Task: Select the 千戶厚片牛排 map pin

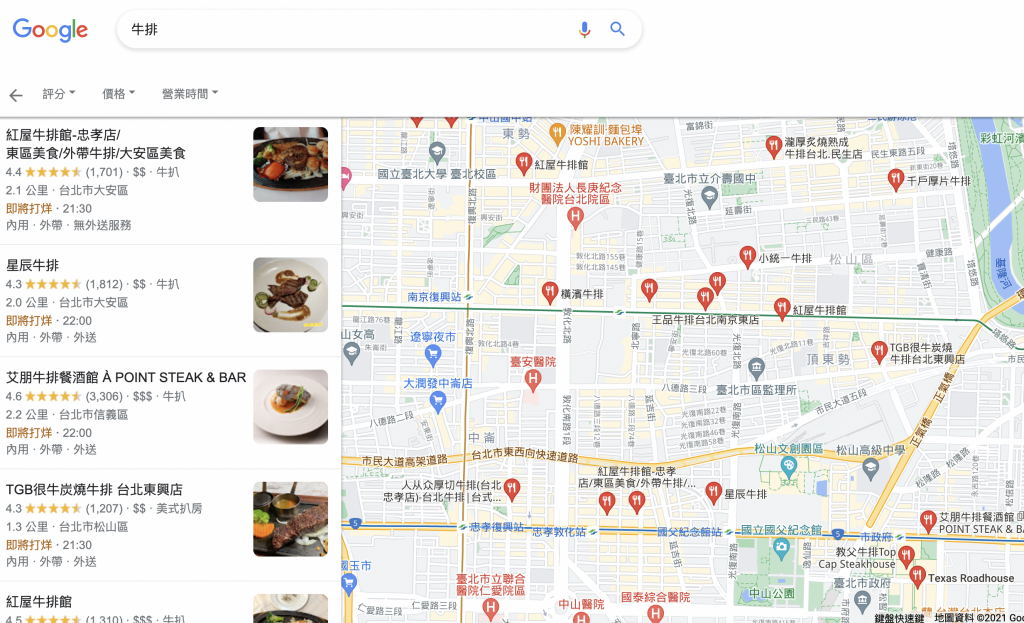Action: click(895, 178)
